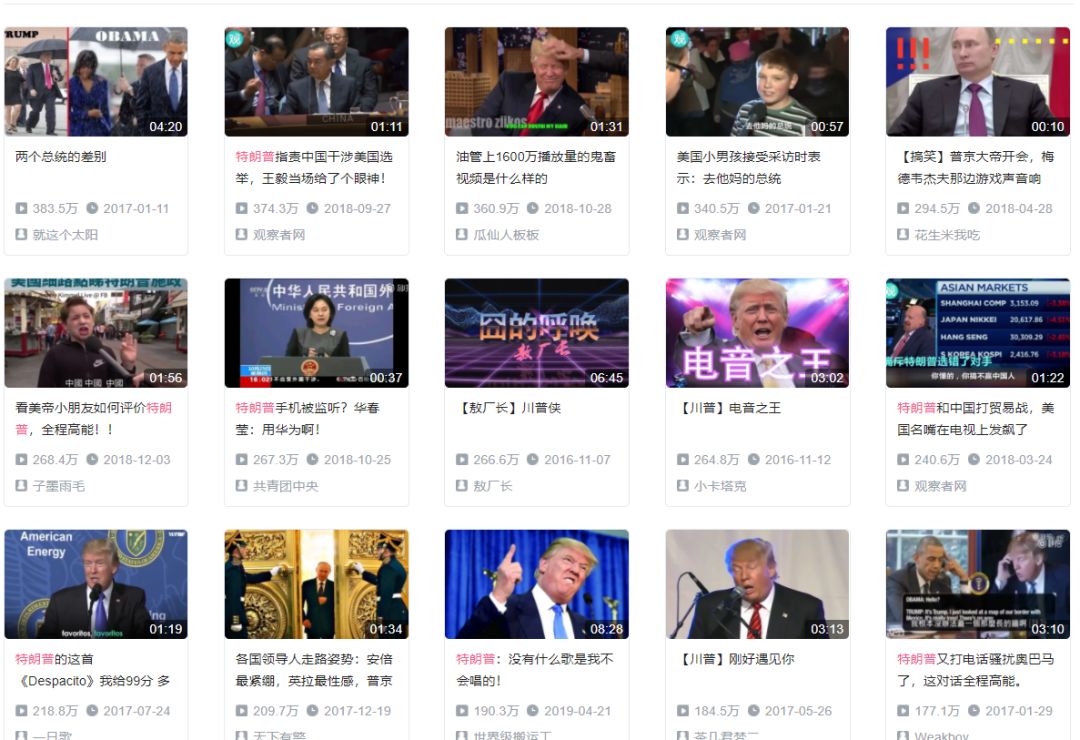1080x740 pixels.
Task: Play 【敖厂长】川普侠 video
Action: click(x=537, y=333)
